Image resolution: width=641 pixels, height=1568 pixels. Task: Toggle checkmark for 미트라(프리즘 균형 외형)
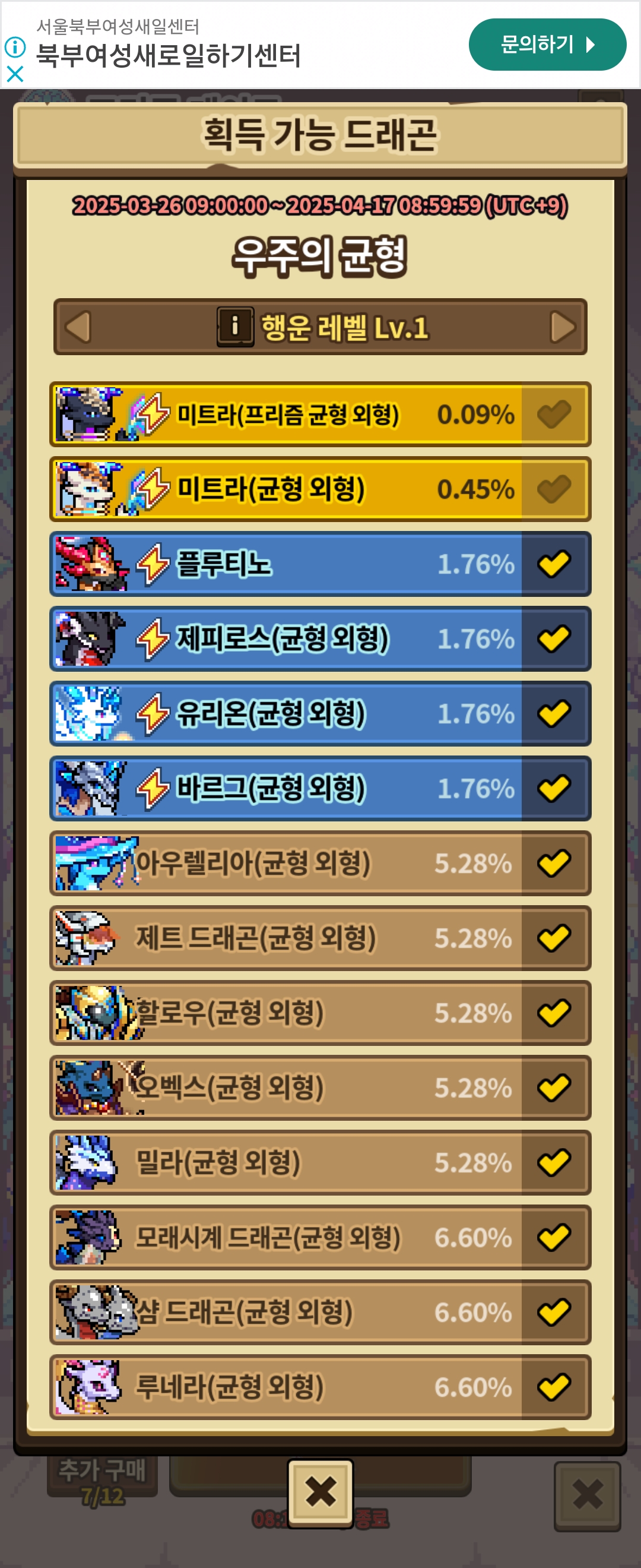pos(553,415)
